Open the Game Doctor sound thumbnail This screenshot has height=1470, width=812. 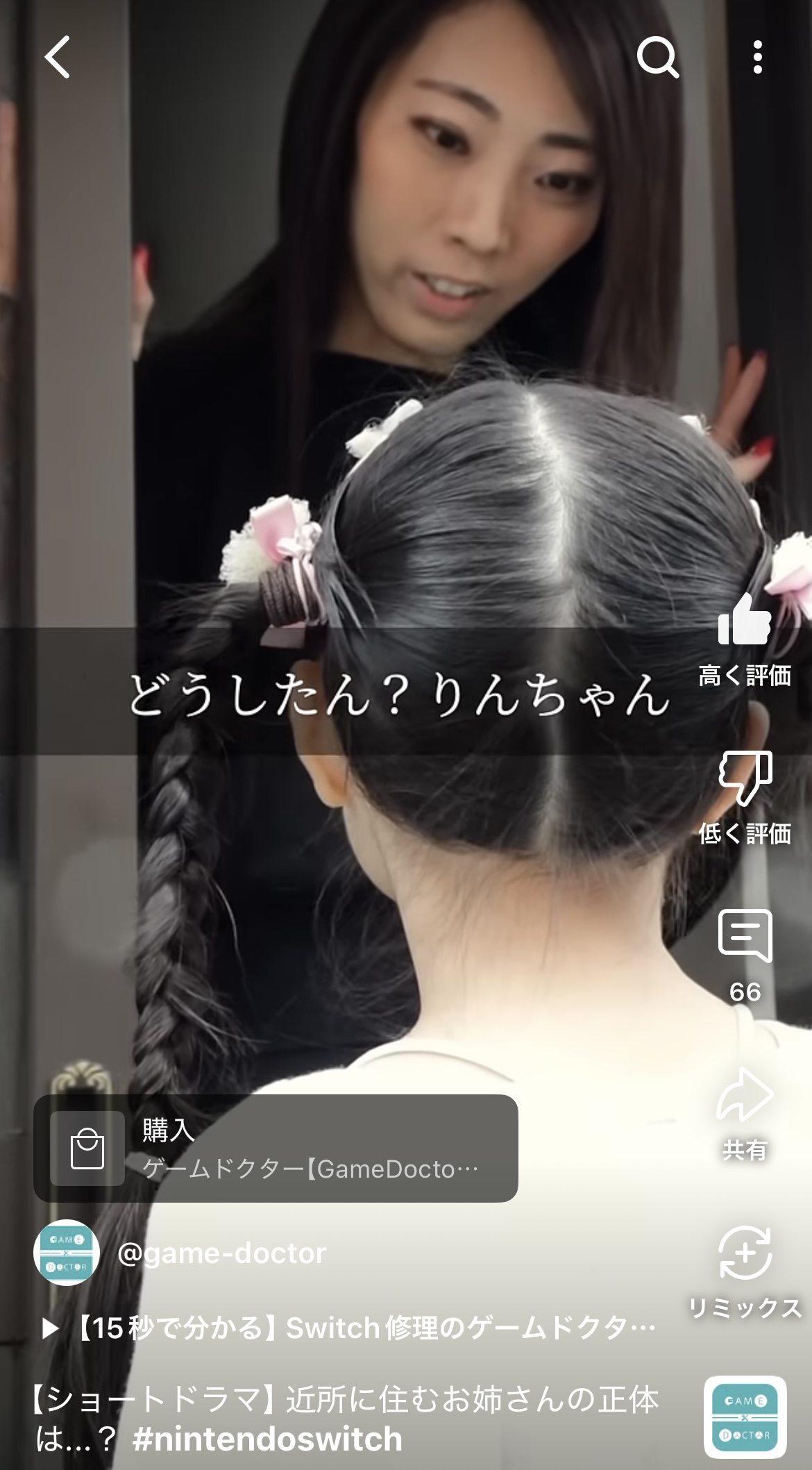tap(745, 1417)
